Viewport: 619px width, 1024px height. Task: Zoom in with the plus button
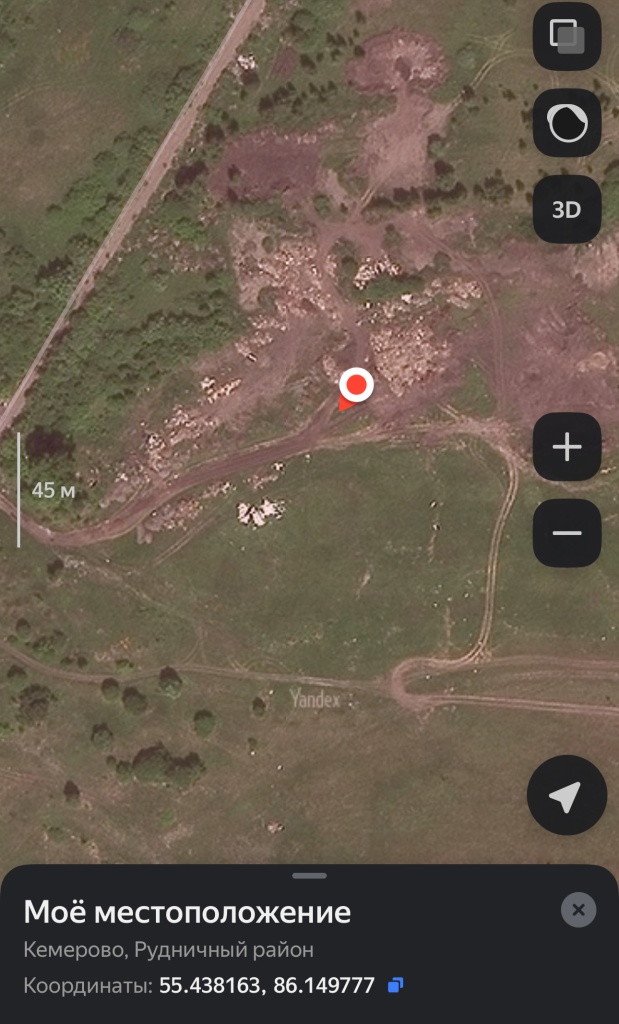click(567, 446)
